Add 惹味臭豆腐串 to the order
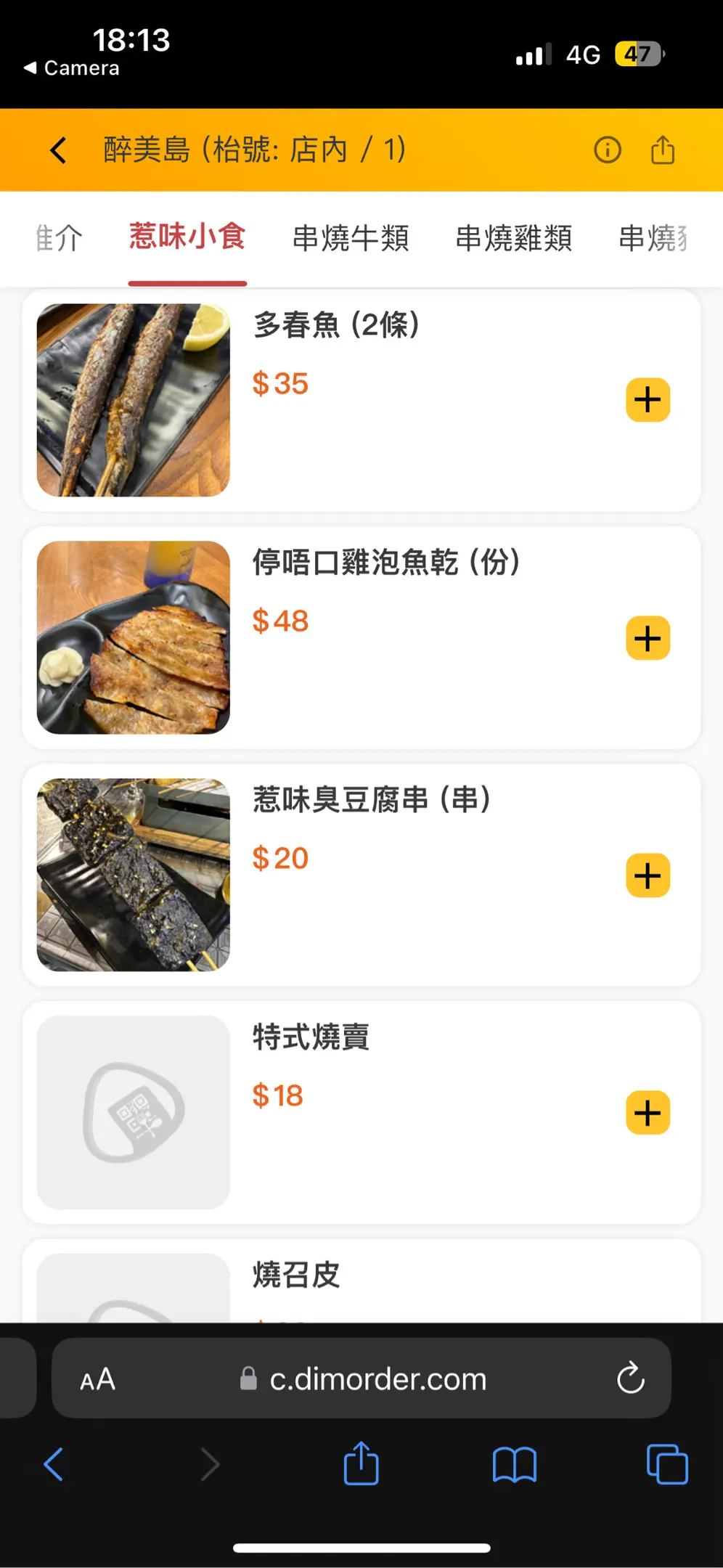 (x=648, y=875)
